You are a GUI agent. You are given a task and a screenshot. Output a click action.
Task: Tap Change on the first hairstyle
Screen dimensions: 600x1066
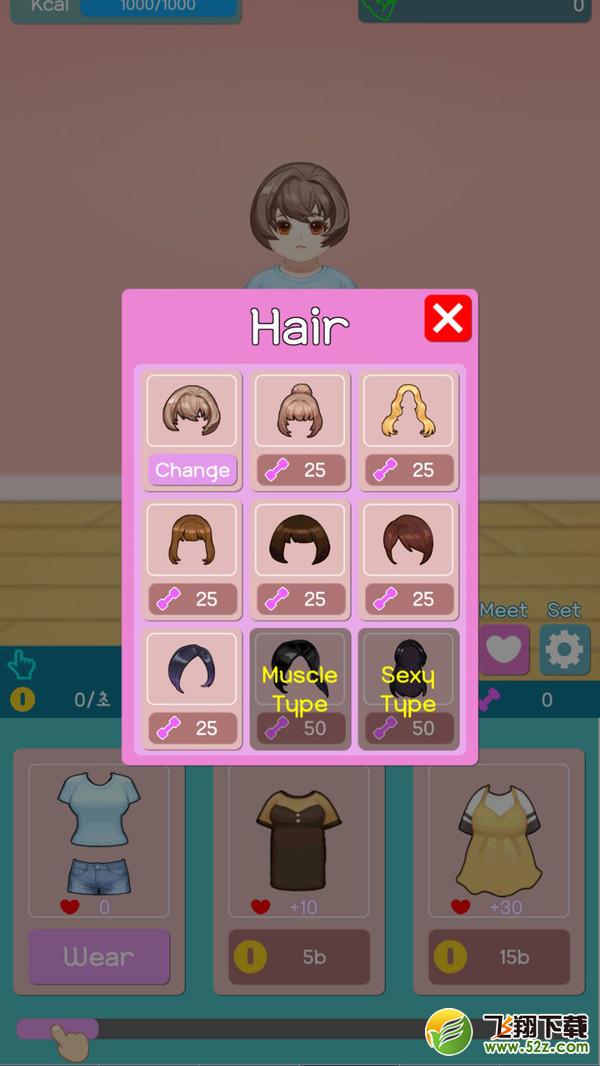pyautogui.click(x=192, y=470)
